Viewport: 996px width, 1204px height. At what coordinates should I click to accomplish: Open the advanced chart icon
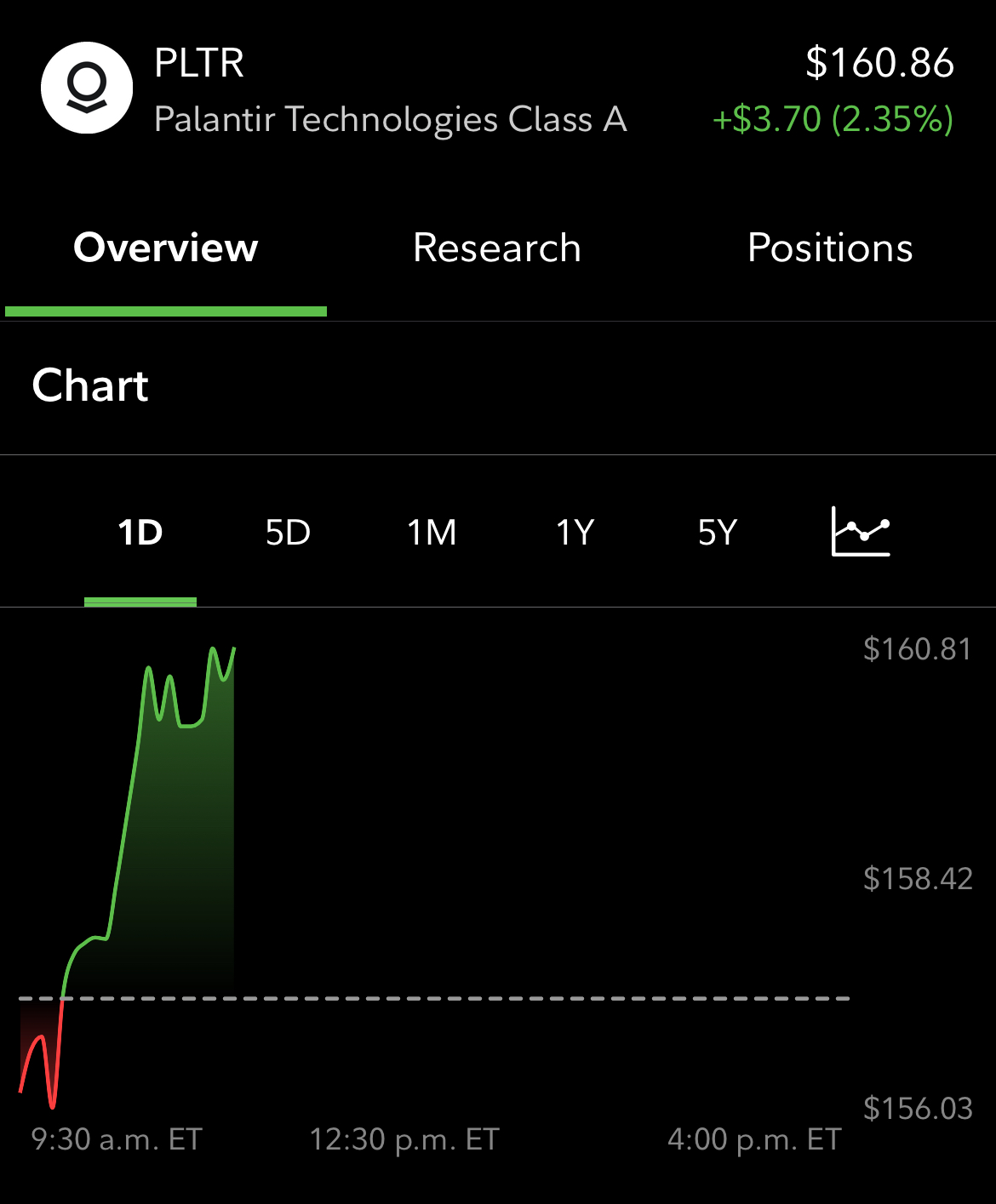point(861,532)
